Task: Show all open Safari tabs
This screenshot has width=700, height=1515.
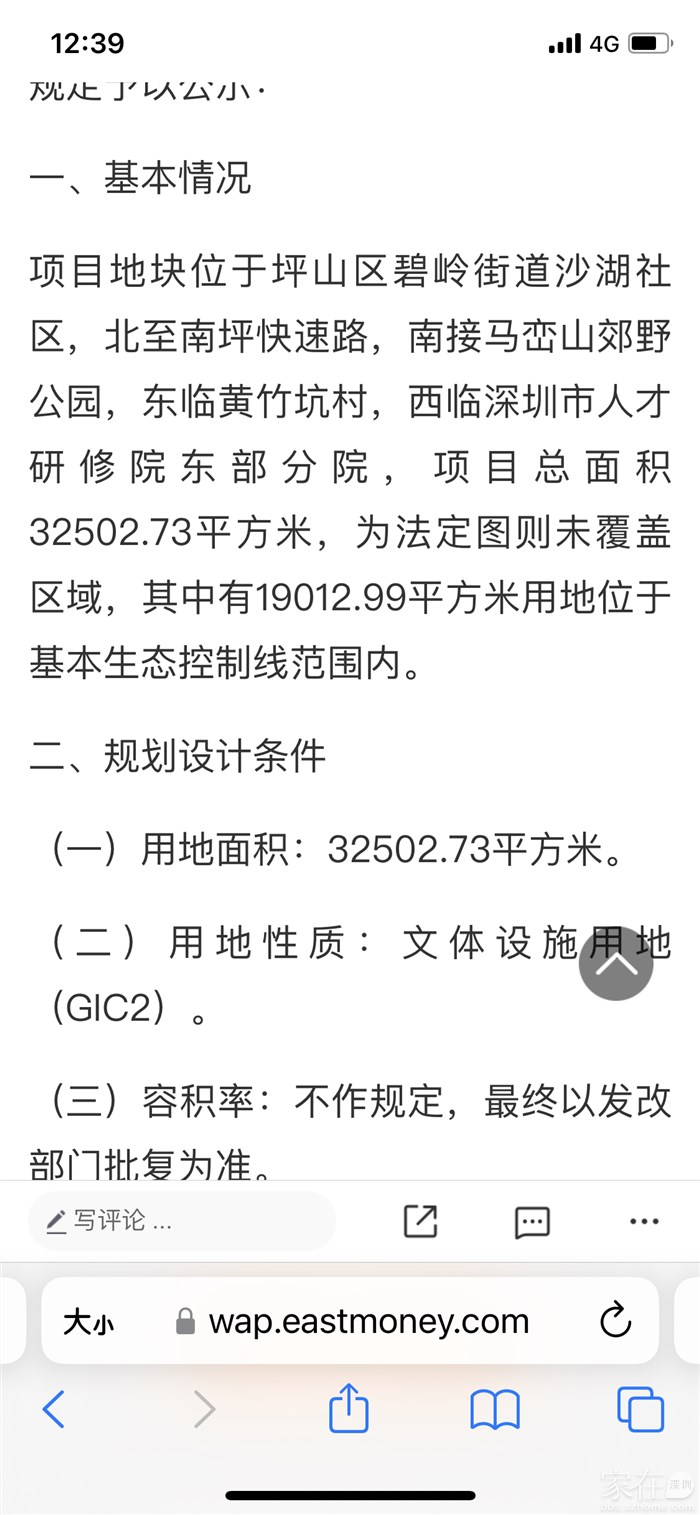Action: (x=640, y=1409)
